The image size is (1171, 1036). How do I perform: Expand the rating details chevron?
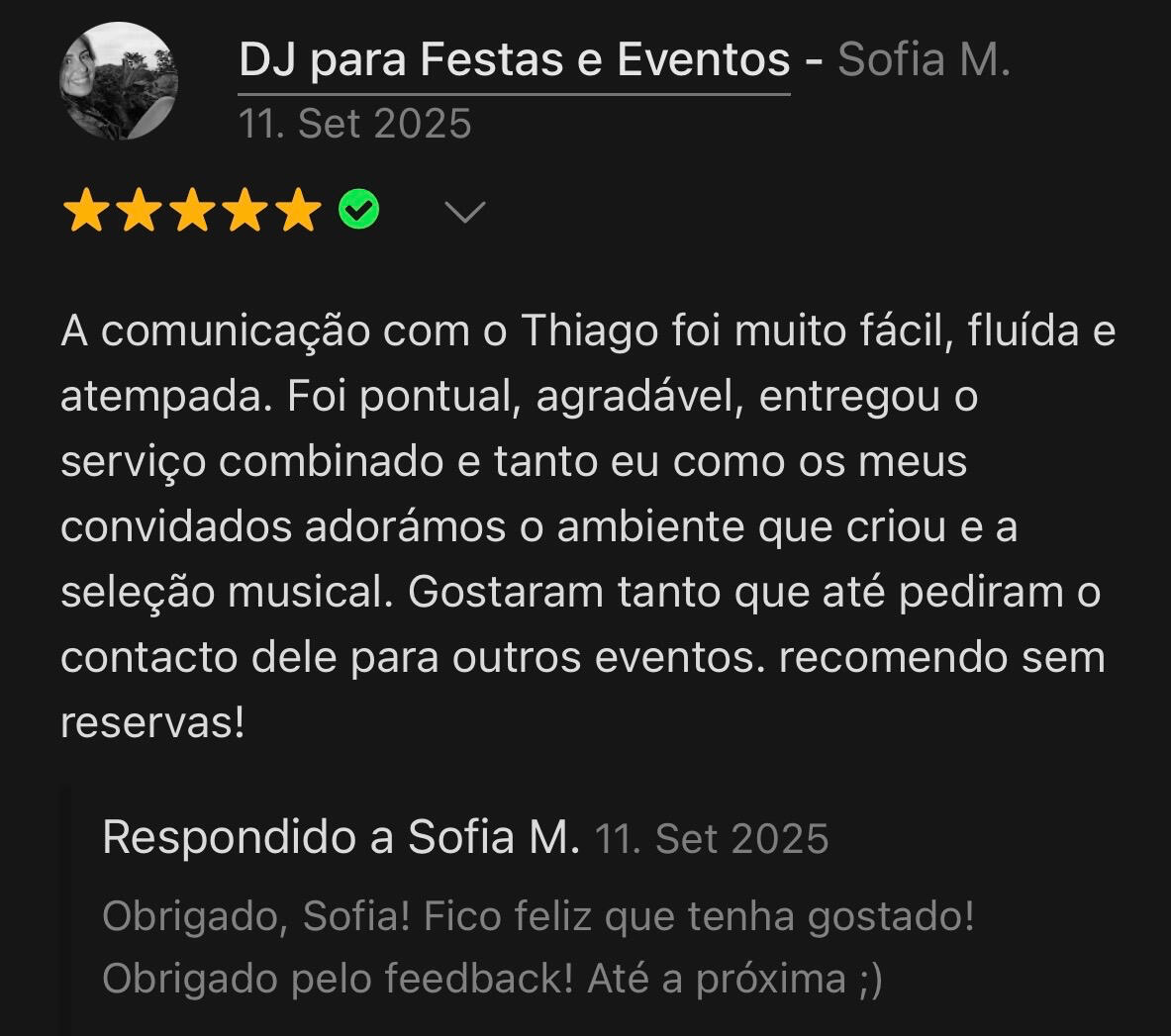tap(464, 212)
